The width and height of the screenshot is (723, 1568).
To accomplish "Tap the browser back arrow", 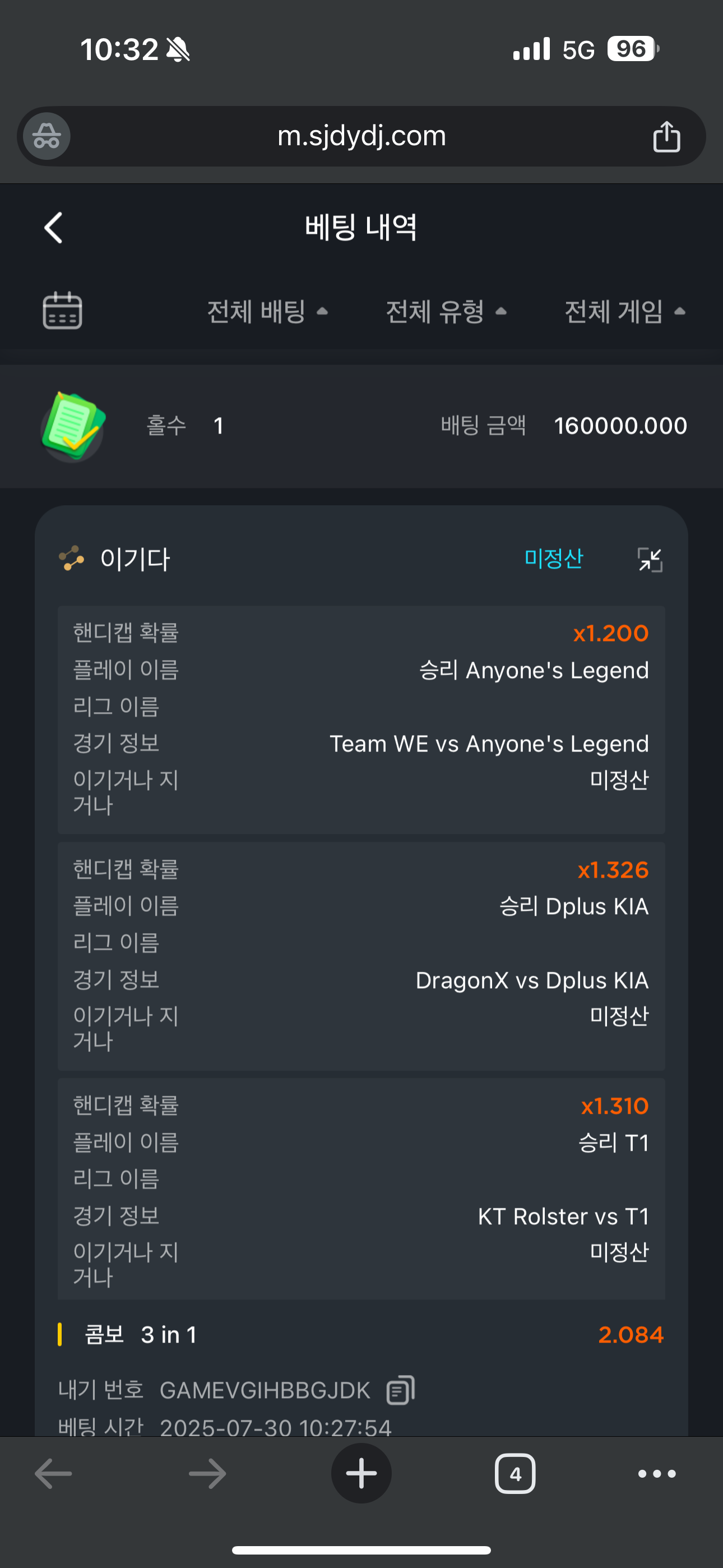I will tap(54, 1474).
